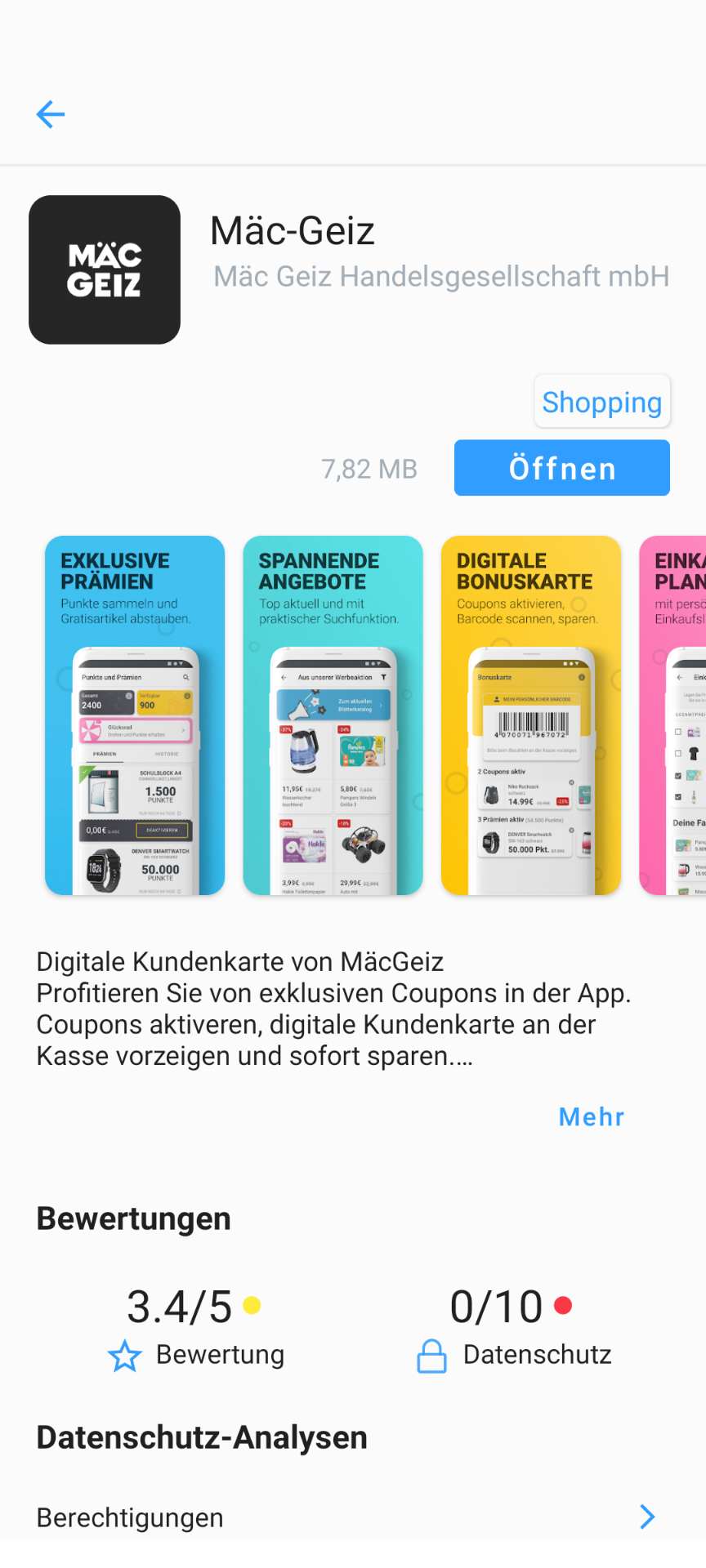Screen dimensions: 706x1568
Task: View the Spannende Angebote screenshot
Action: [x=333, y=715]
